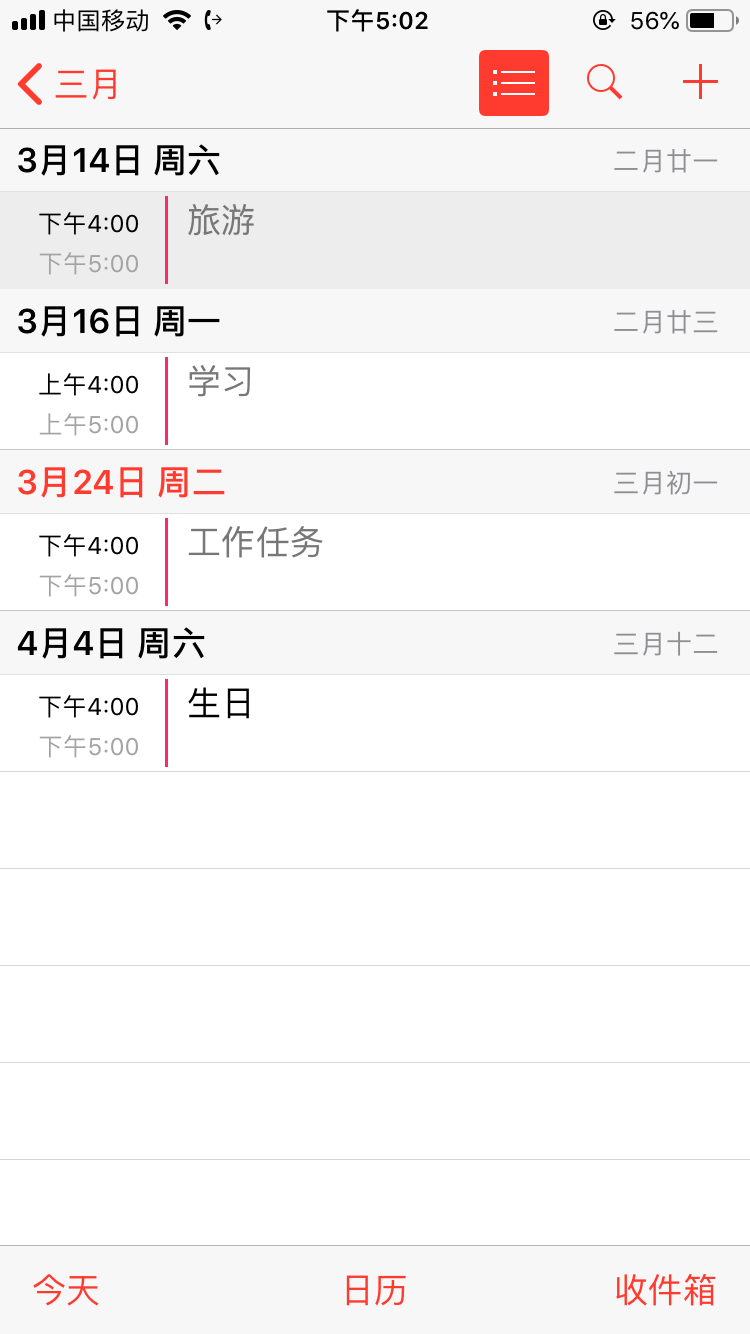
Task: Go back to 三月 month view
Action: tap(68, 84)
